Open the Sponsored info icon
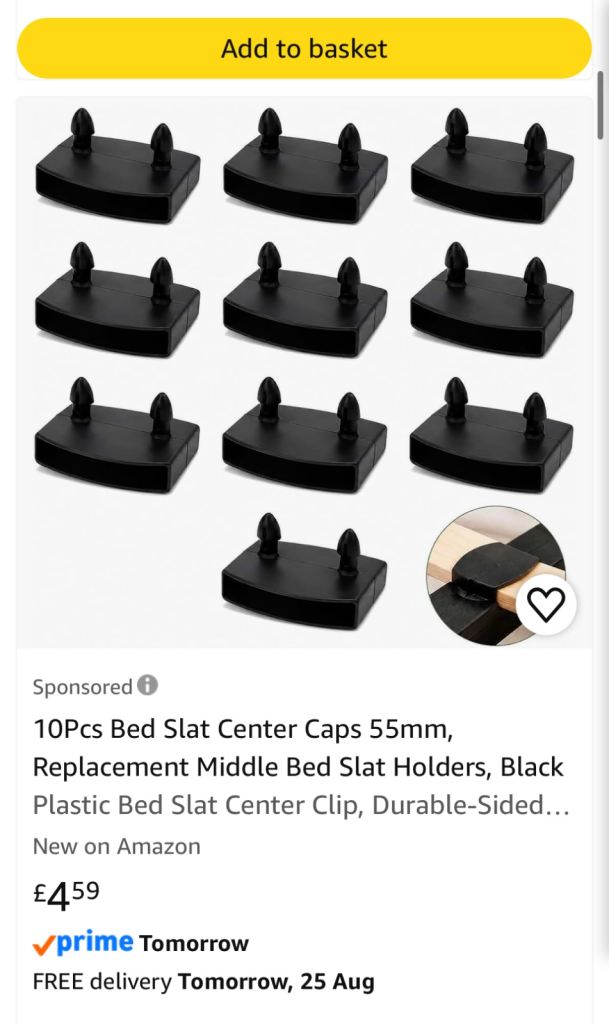 tap(148, 686)
